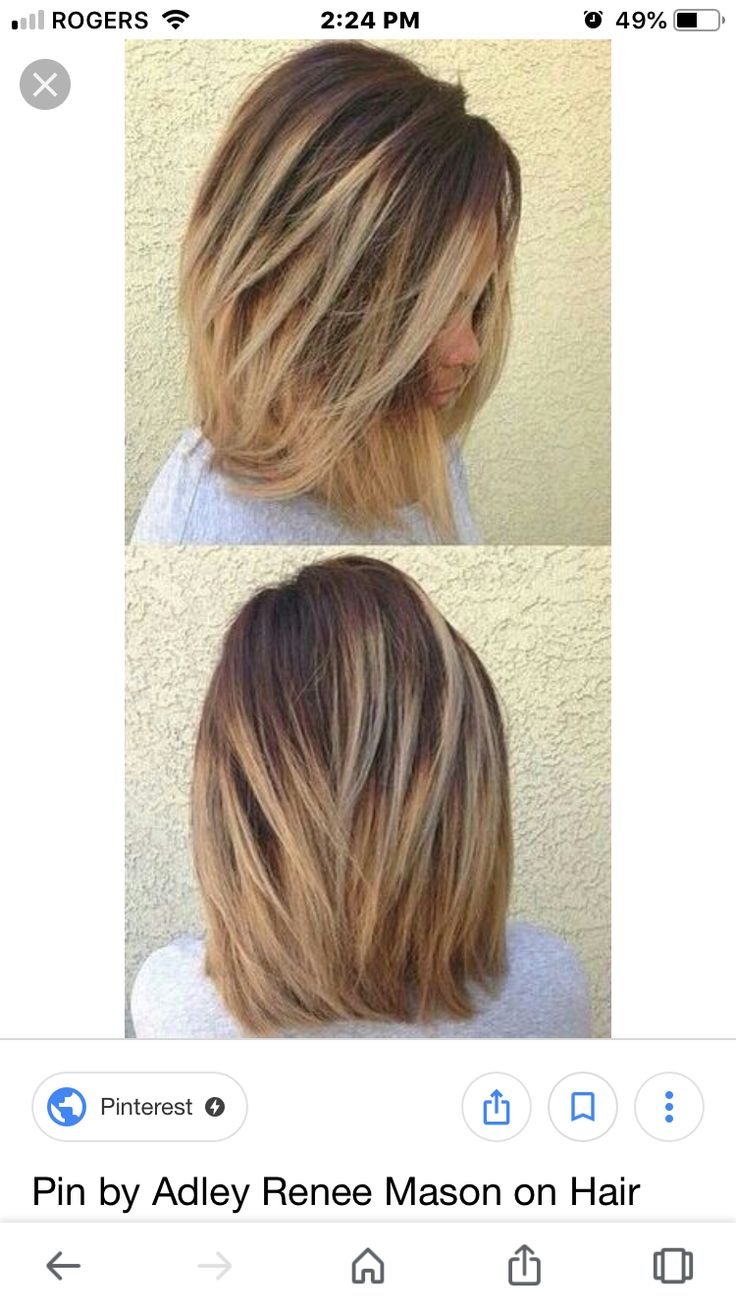The image size is (736, 1309).
Task: Visit the Pinterest source page
Action: (140, 1107)
